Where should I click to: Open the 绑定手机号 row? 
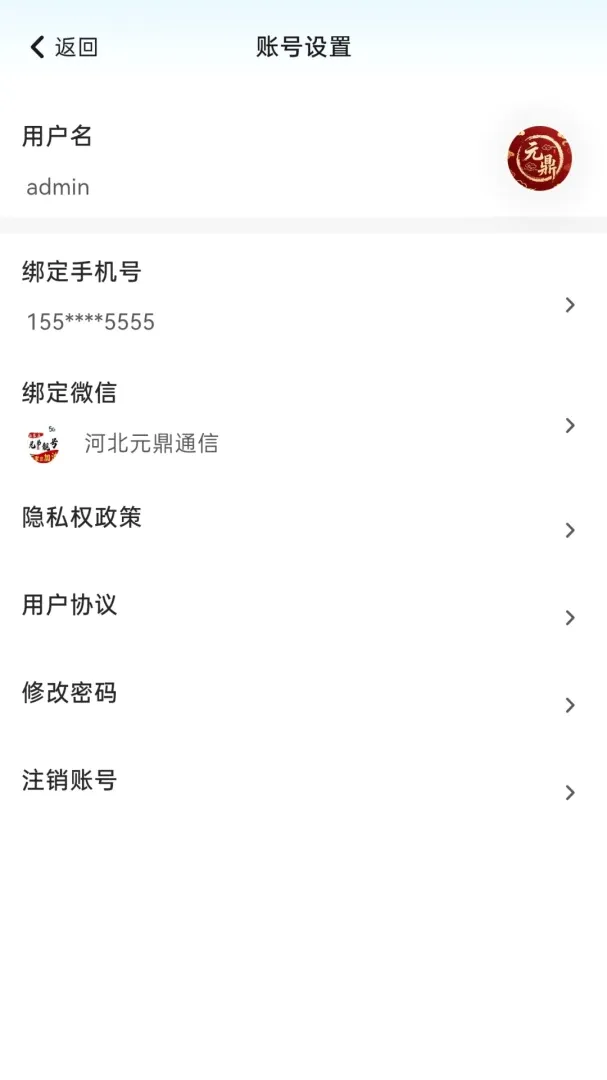[x=303, y=298]
